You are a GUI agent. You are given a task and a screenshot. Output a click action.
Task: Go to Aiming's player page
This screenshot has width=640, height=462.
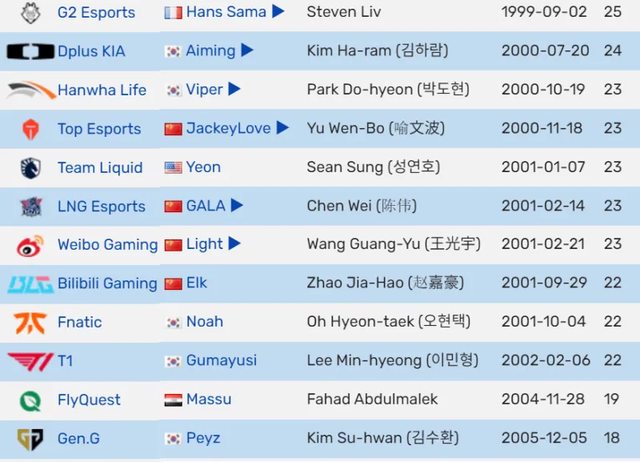click(210, 51)
